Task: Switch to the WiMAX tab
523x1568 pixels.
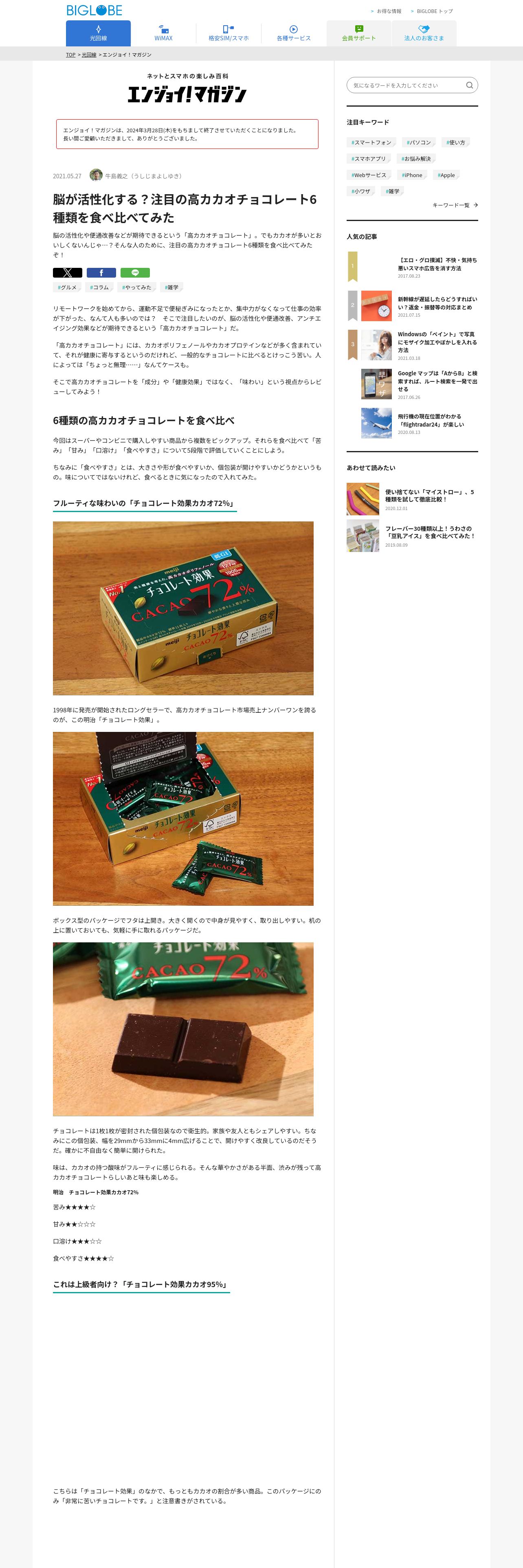Action: coord(163,33)
